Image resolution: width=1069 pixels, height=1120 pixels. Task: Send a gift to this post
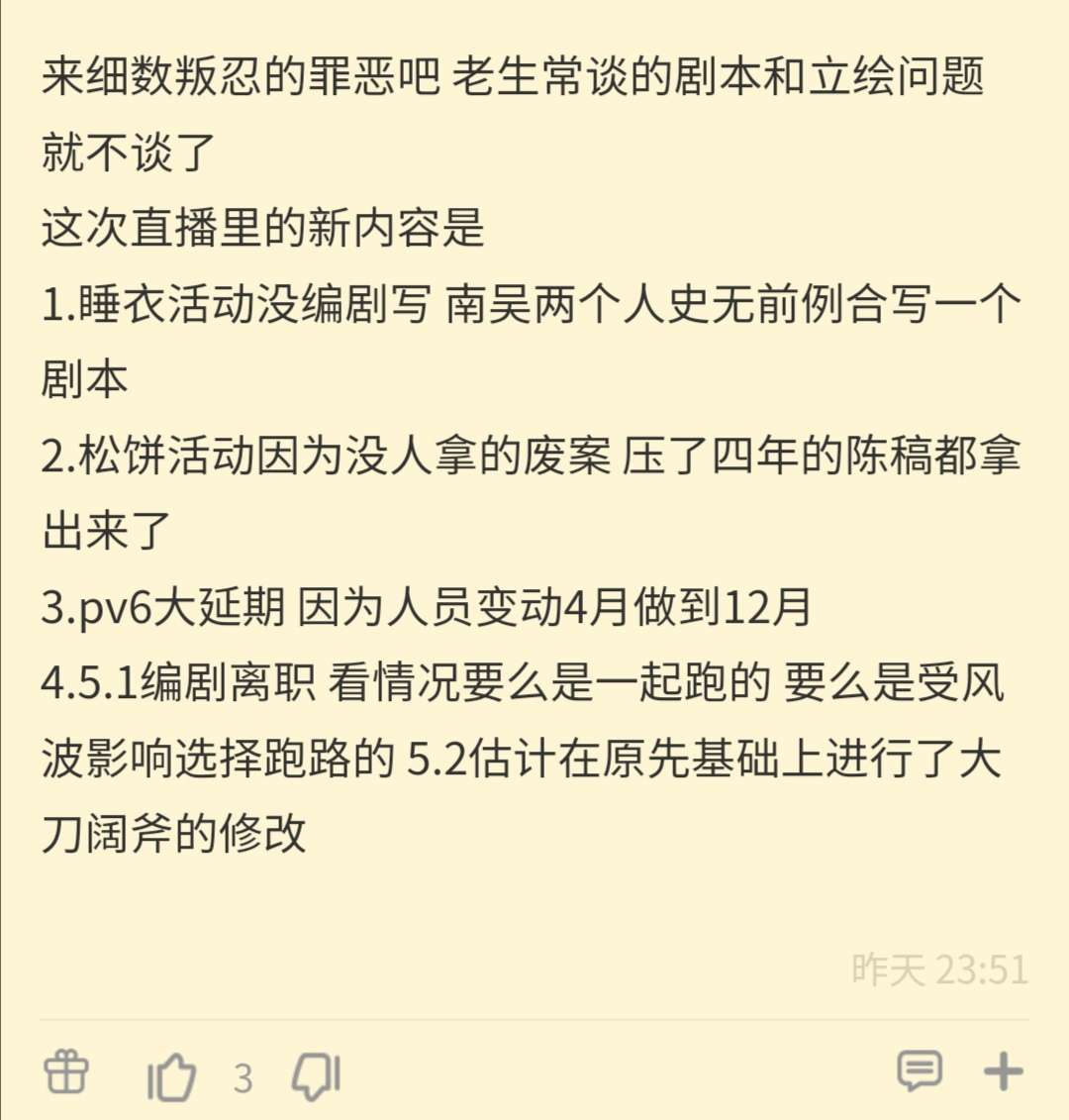66,1073
